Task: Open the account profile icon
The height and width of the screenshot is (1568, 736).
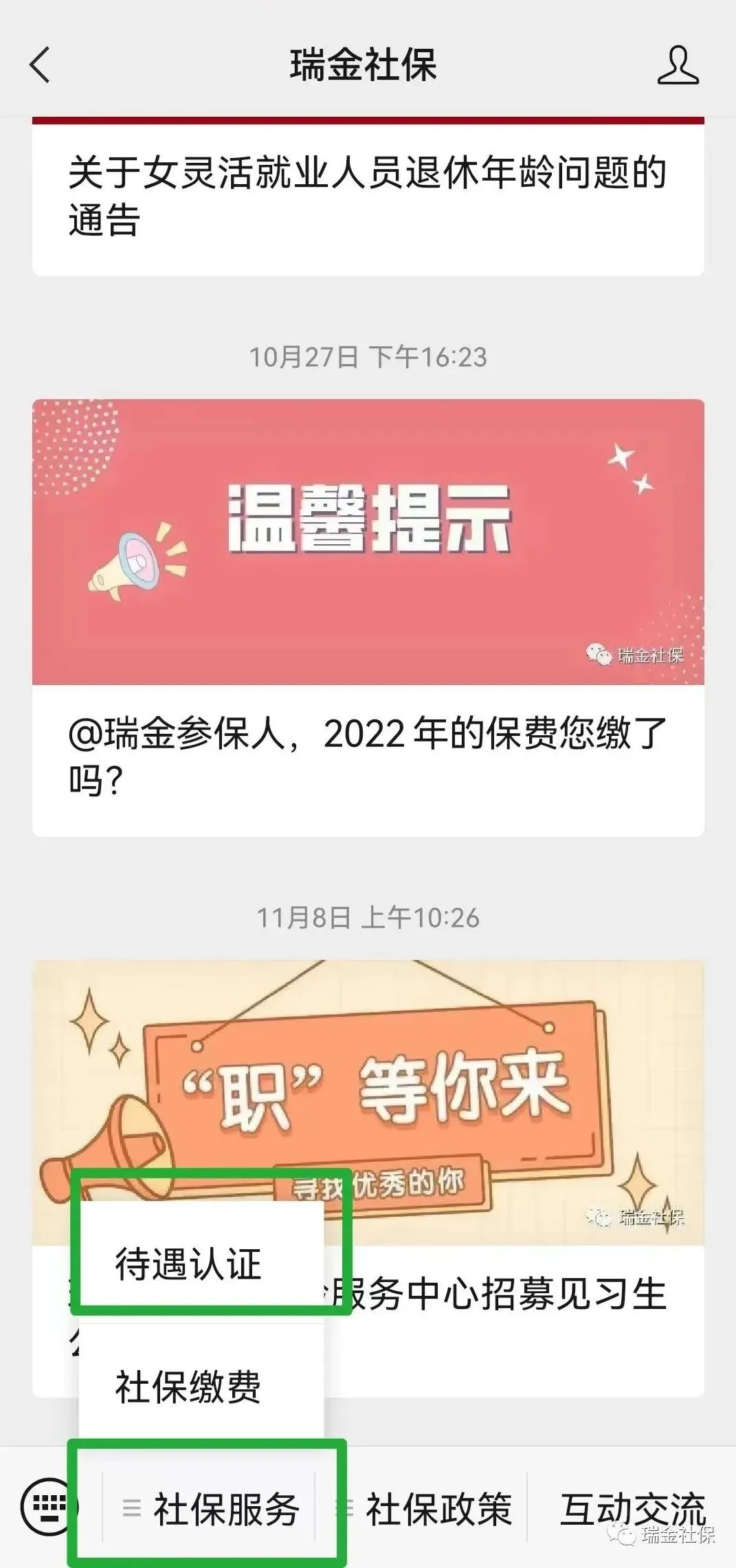Action: point(678,65)
